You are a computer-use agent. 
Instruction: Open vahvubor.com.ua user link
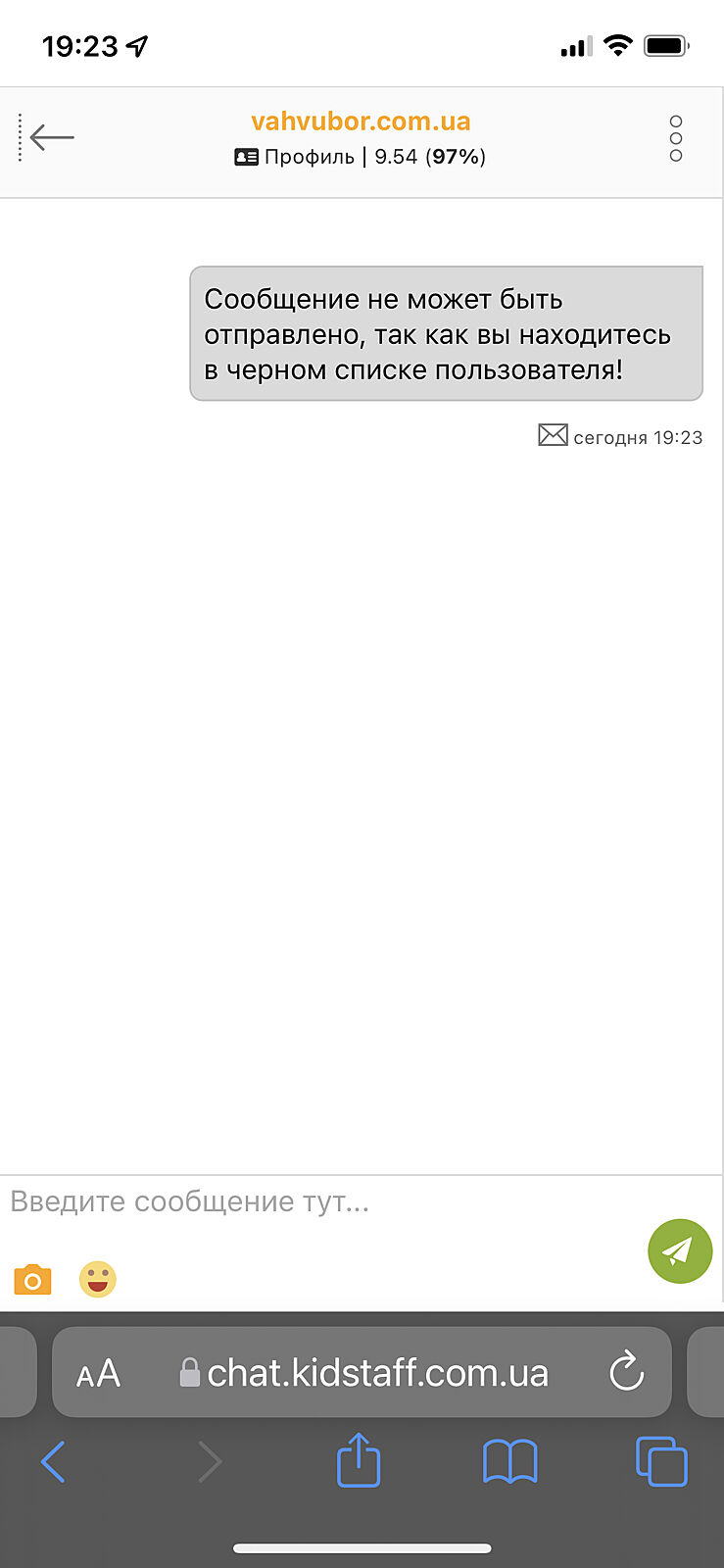(361, 122)
